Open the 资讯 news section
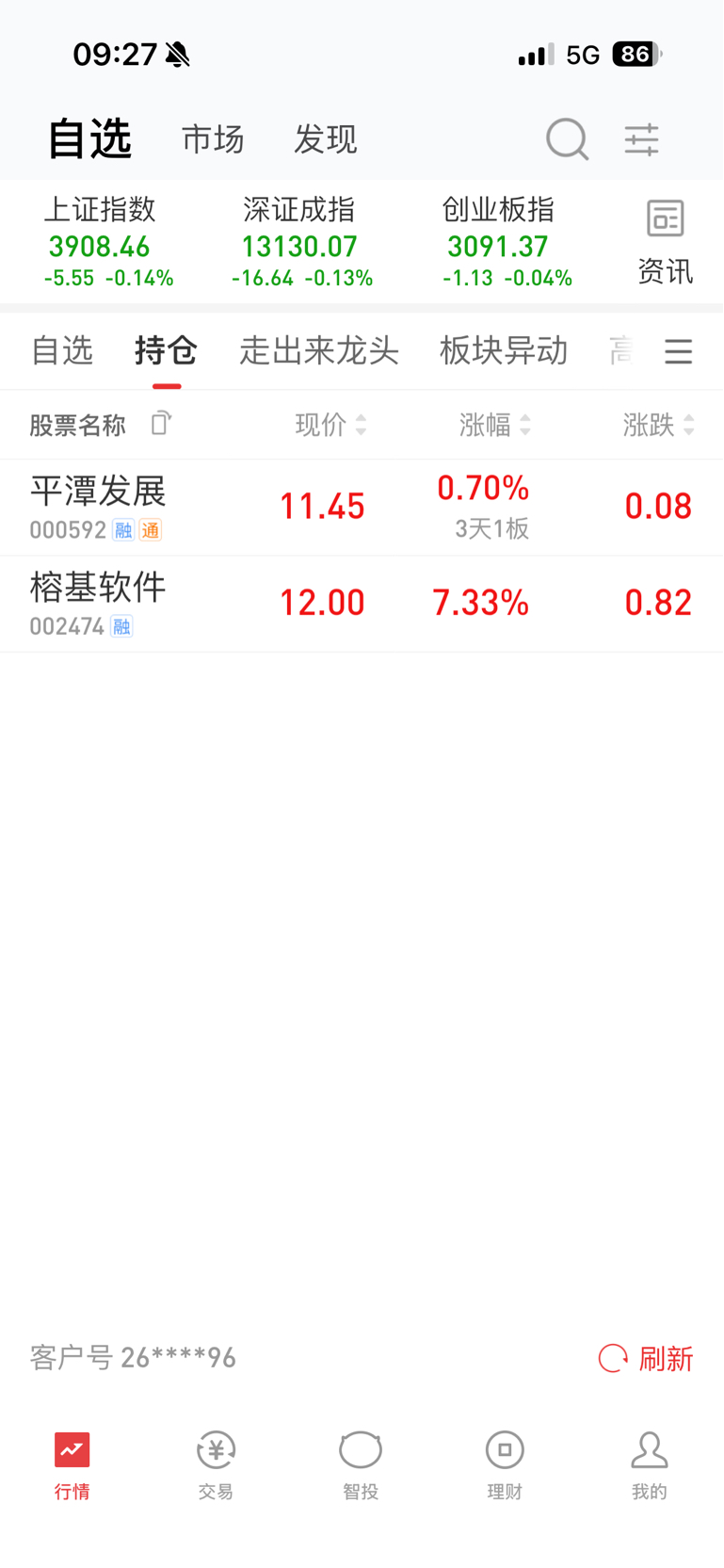 [x=665, y=242]
